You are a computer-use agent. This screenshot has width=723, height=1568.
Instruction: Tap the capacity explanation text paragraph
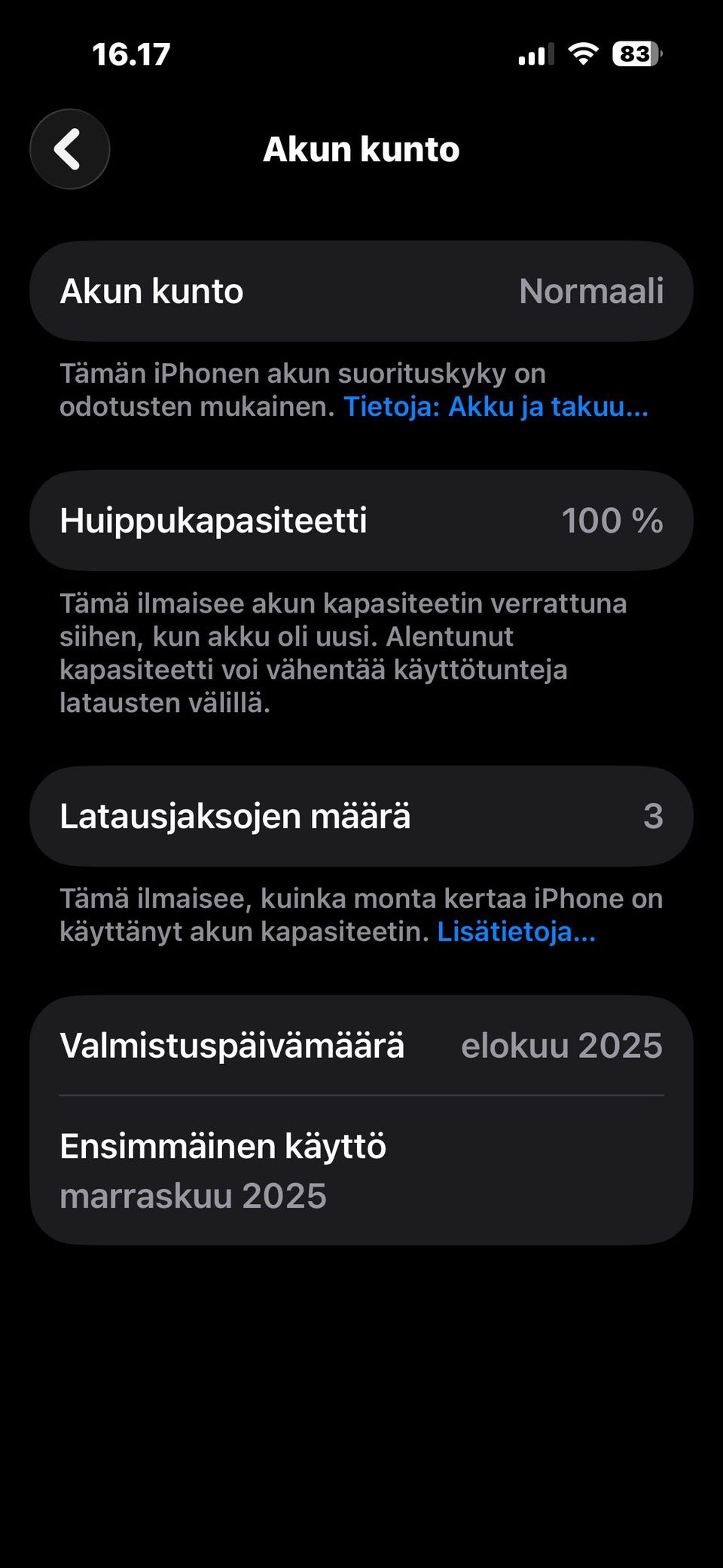click(x=361, y=653)
